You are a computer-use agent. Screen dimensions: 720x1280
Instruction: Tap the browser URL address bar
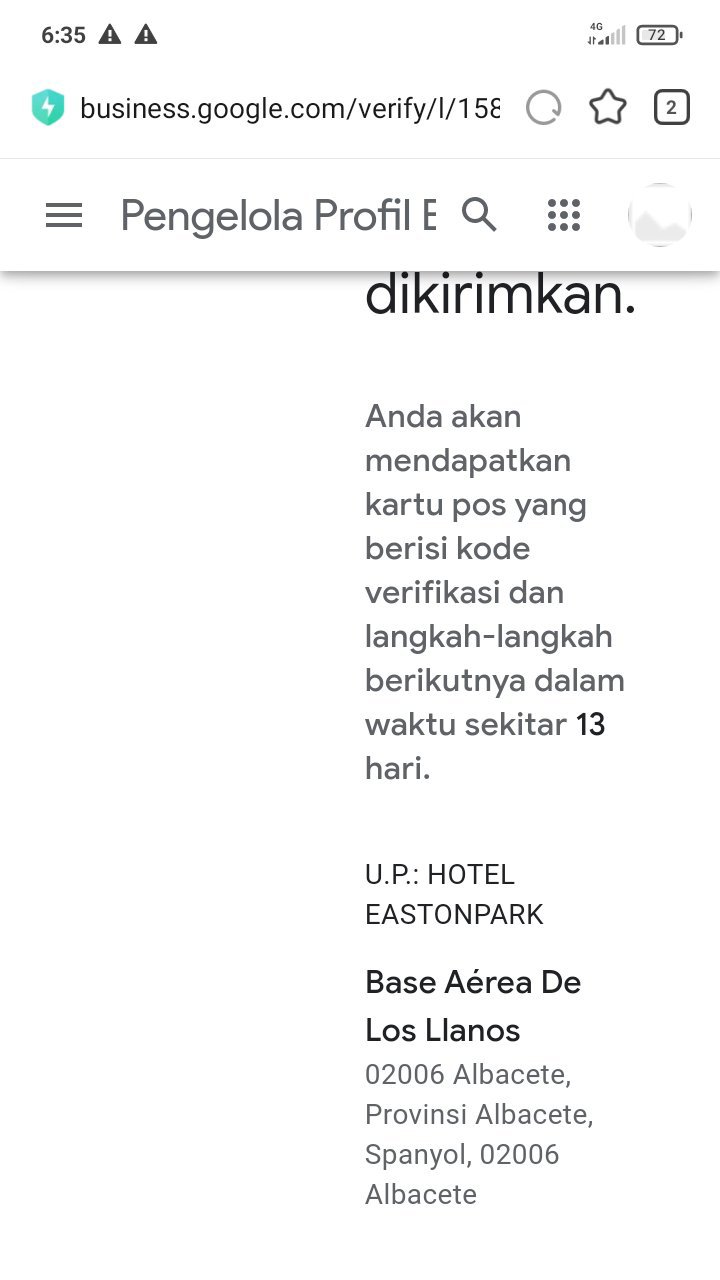pos(290,108)
